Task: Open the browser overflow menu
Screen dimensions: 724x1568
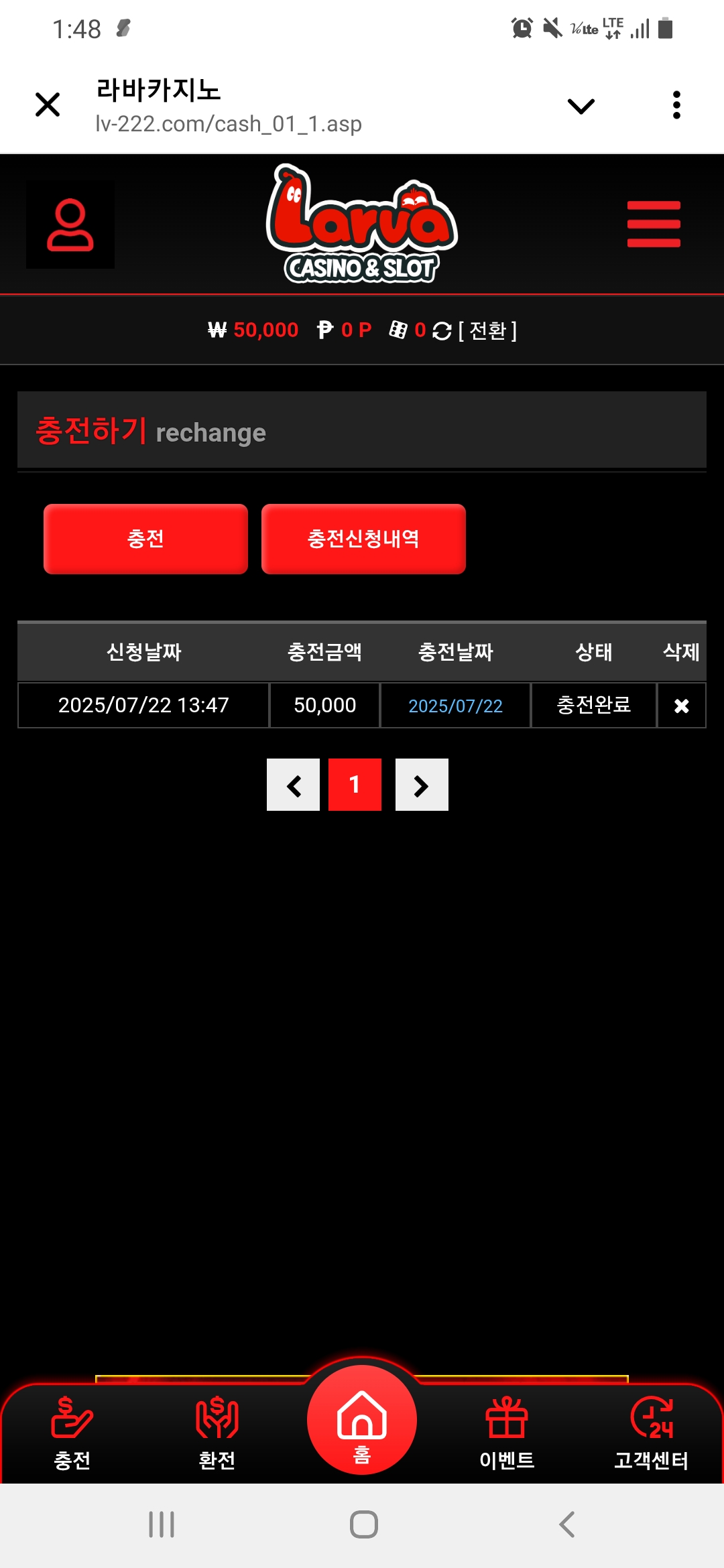Action: pos(676,105)
